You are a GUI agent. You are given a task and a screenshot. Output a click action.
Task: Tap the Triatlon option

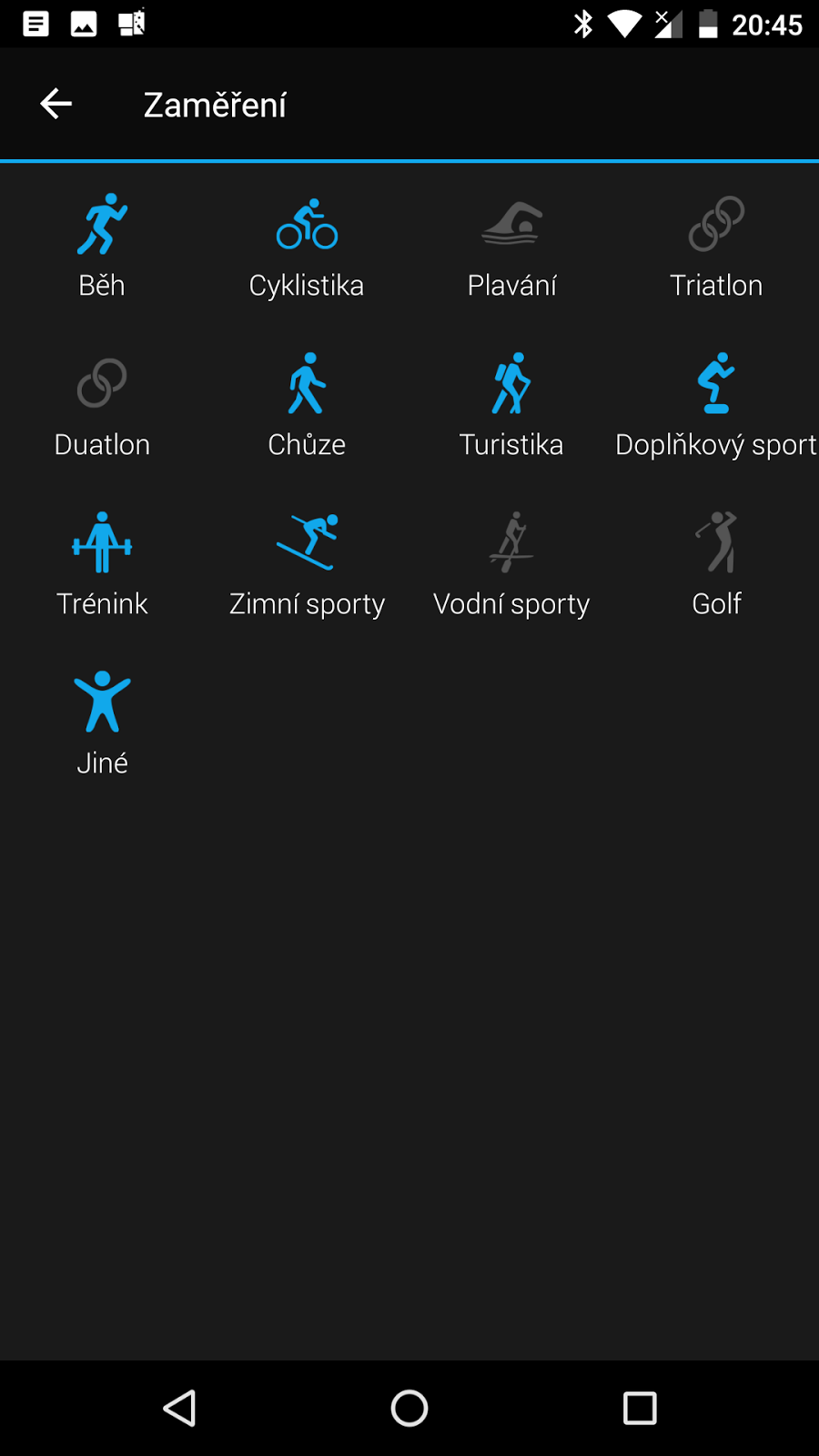(716, 246)
